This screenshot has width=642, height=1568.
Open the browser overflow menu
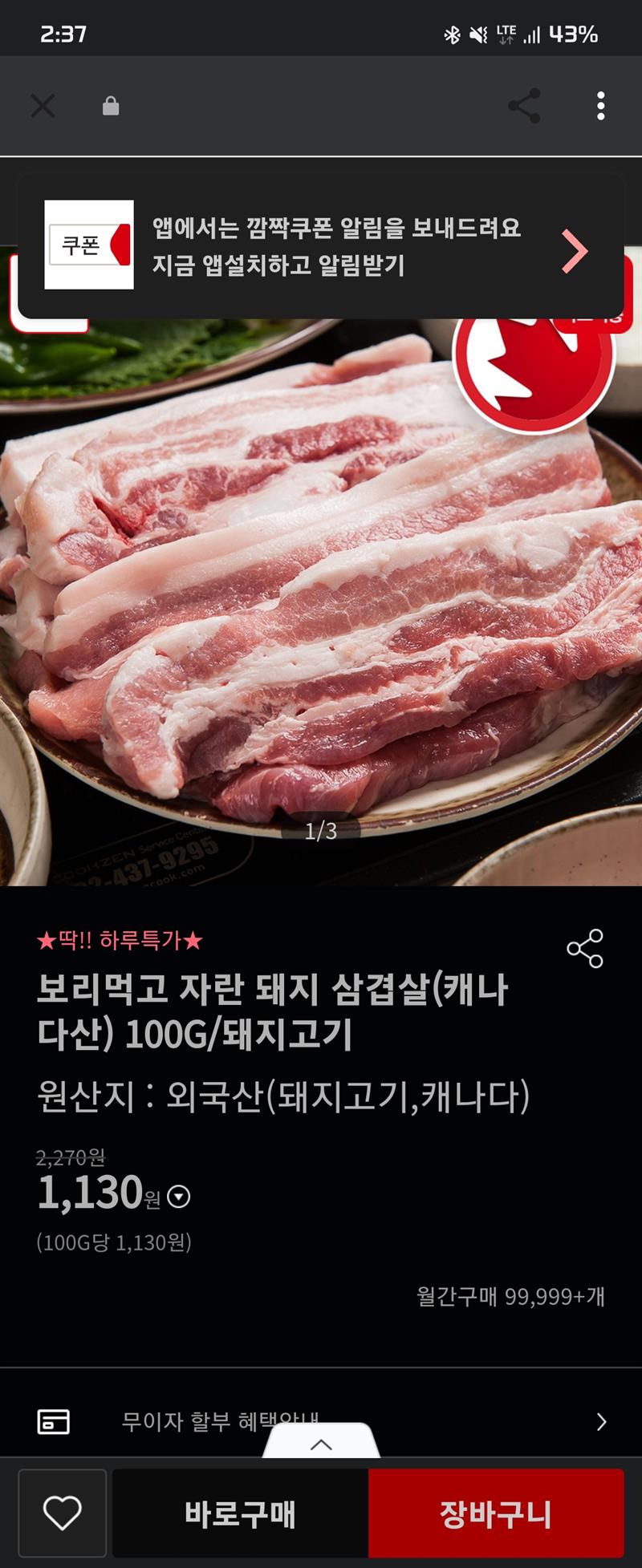tap(600, 106)
